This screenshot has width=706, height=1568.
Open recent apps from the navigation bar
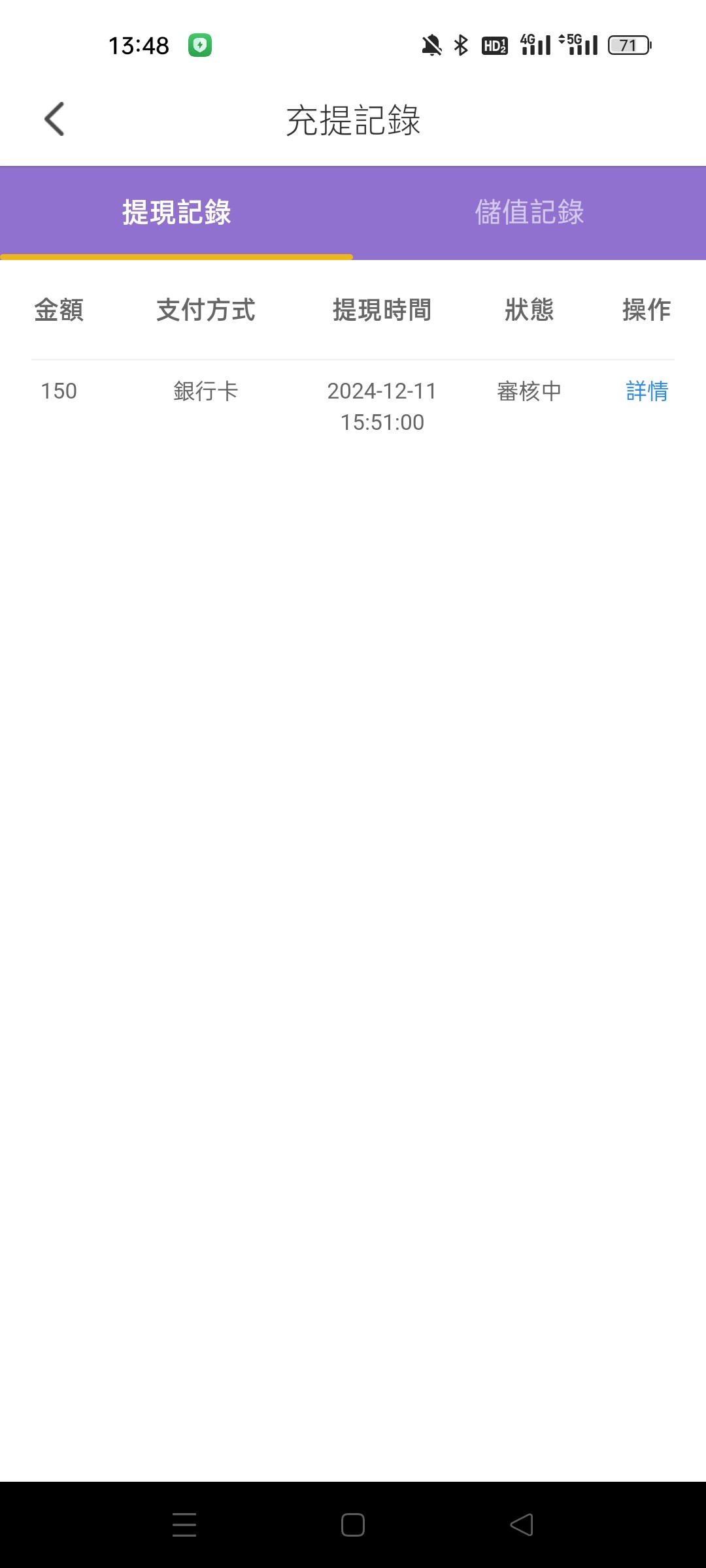click(184, 1525)
